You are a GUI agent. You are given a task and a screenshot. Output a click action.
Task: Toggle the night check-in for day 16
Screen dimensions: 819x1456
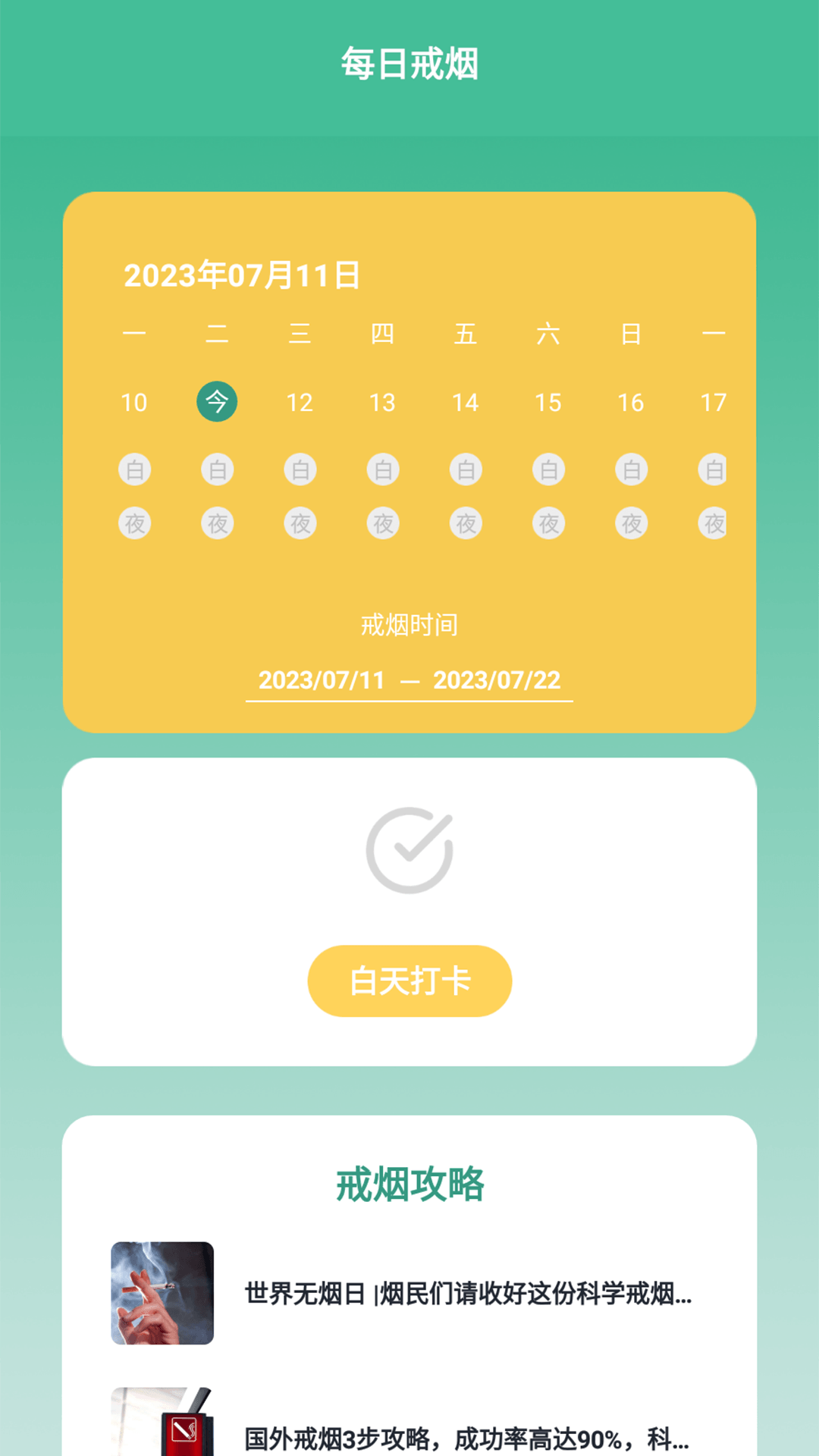pyautogui.click(x=630, y=522)
